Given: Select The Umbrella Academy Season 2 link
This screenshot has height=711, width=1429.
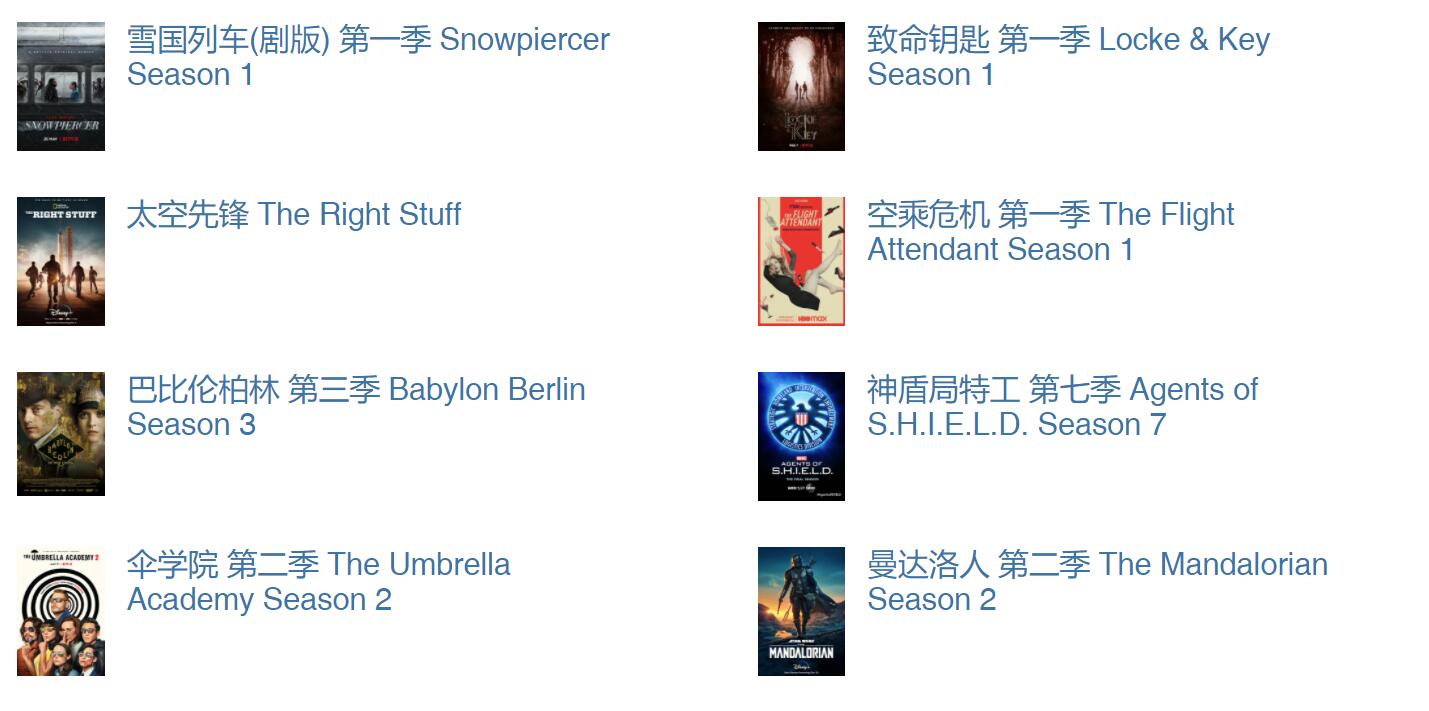Looking at the screenshot, I should 318,565.
